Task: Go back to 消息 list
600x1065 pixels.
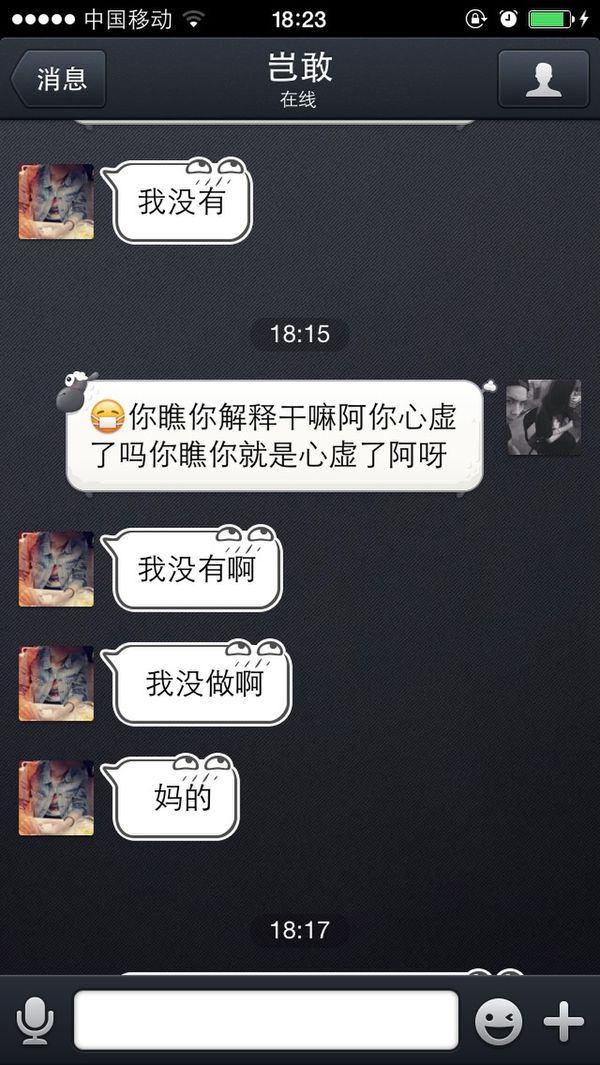Action: [58, 79]
